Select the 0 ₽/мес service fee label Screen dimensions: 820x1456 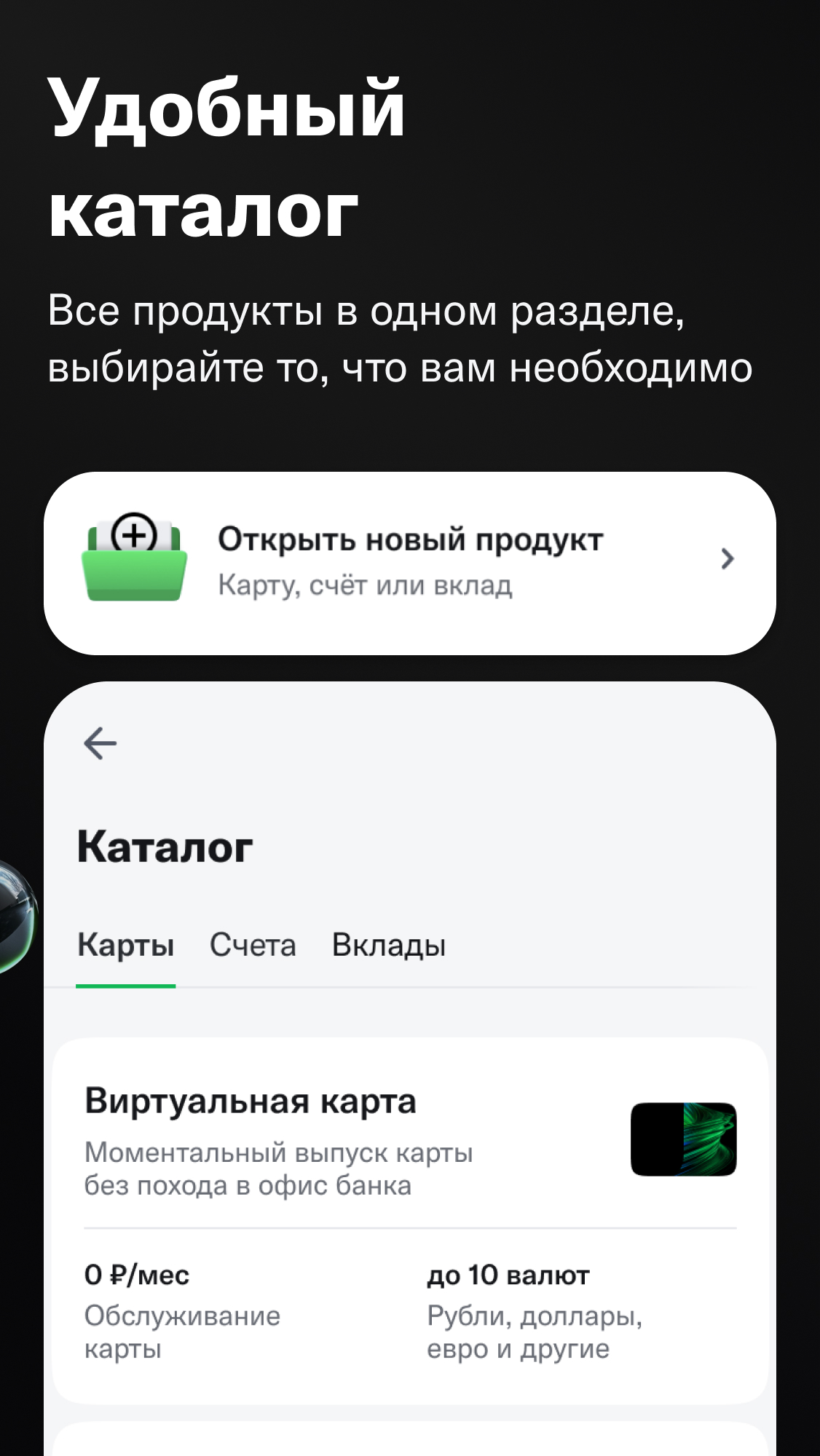(138, 1275)
